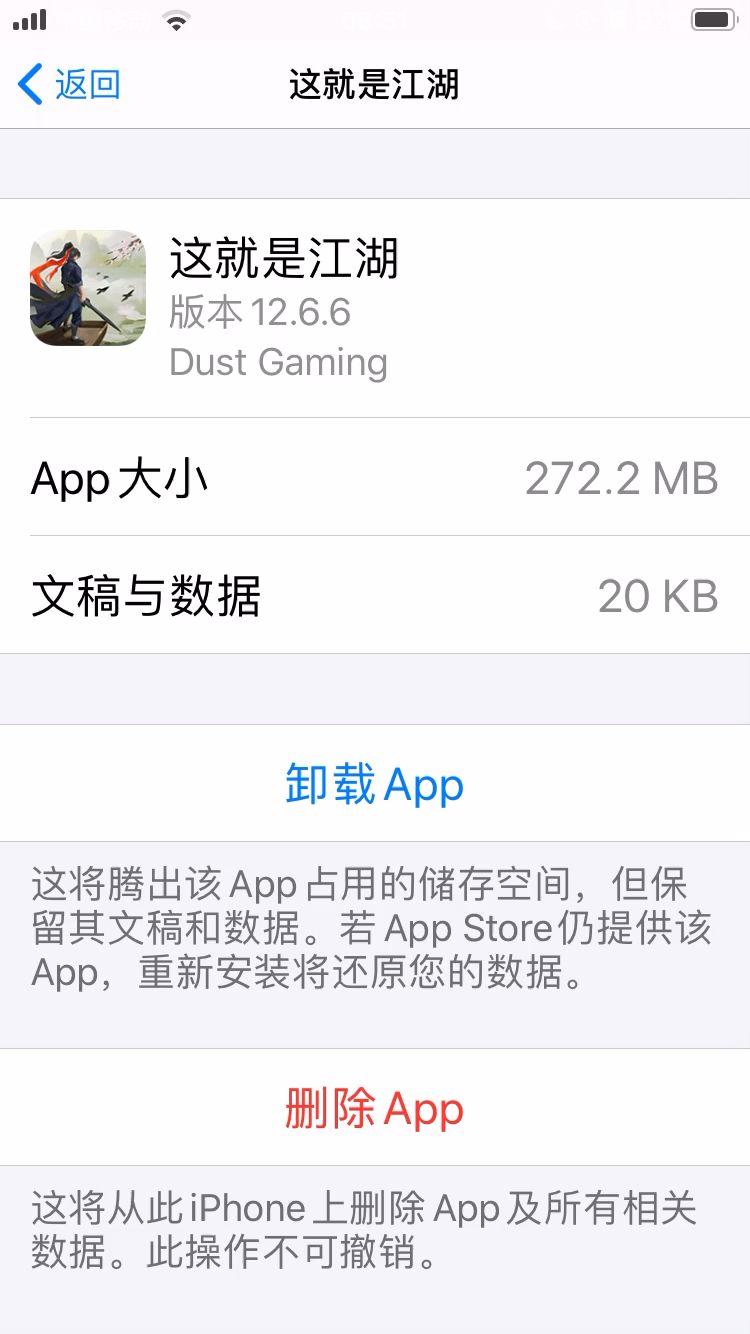
Task: Delete the app with 删除 App
Action: (x=375, y=1107)
